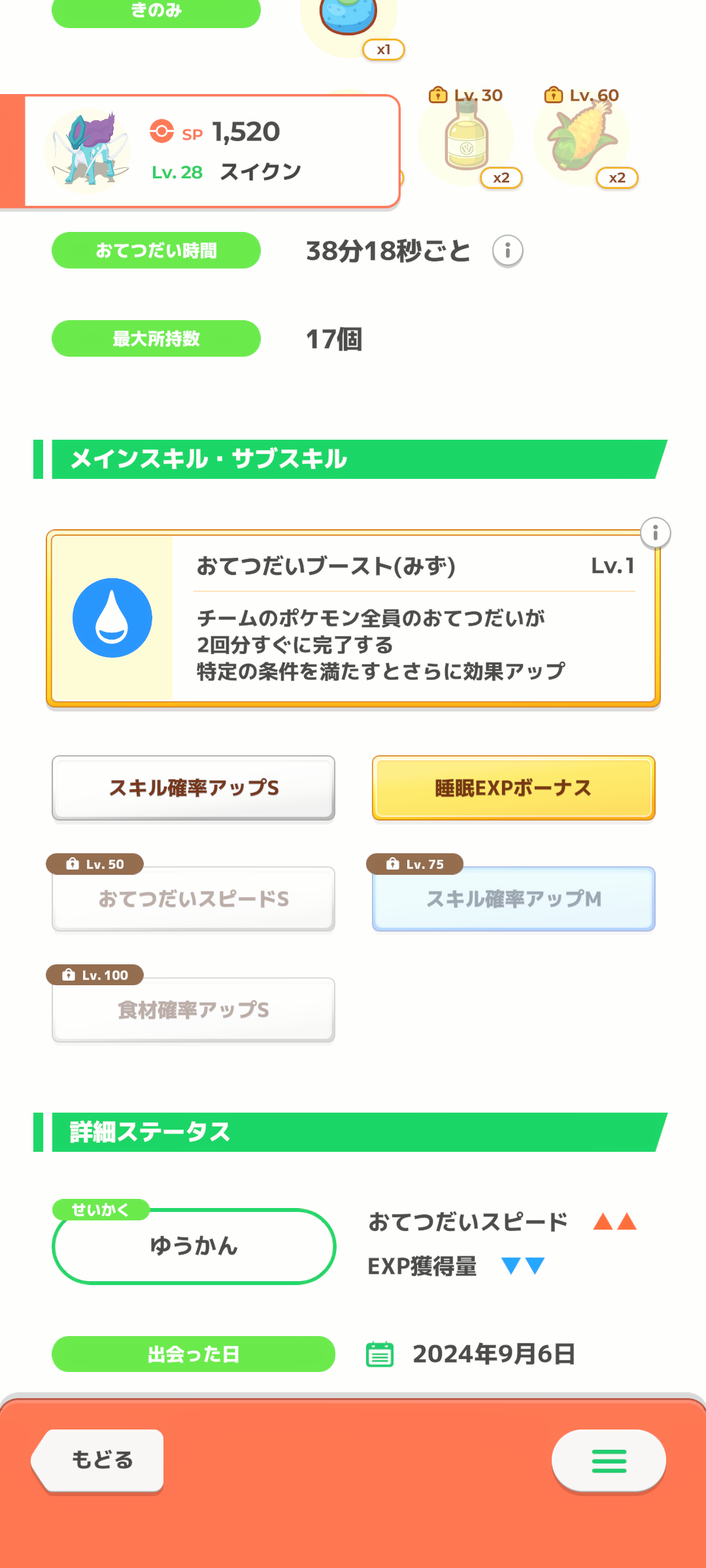Viewport: 706px width, 1568px height.
Task: Select the 睡眠EXPボーナス sub skill
Action: tap(513, 788)
